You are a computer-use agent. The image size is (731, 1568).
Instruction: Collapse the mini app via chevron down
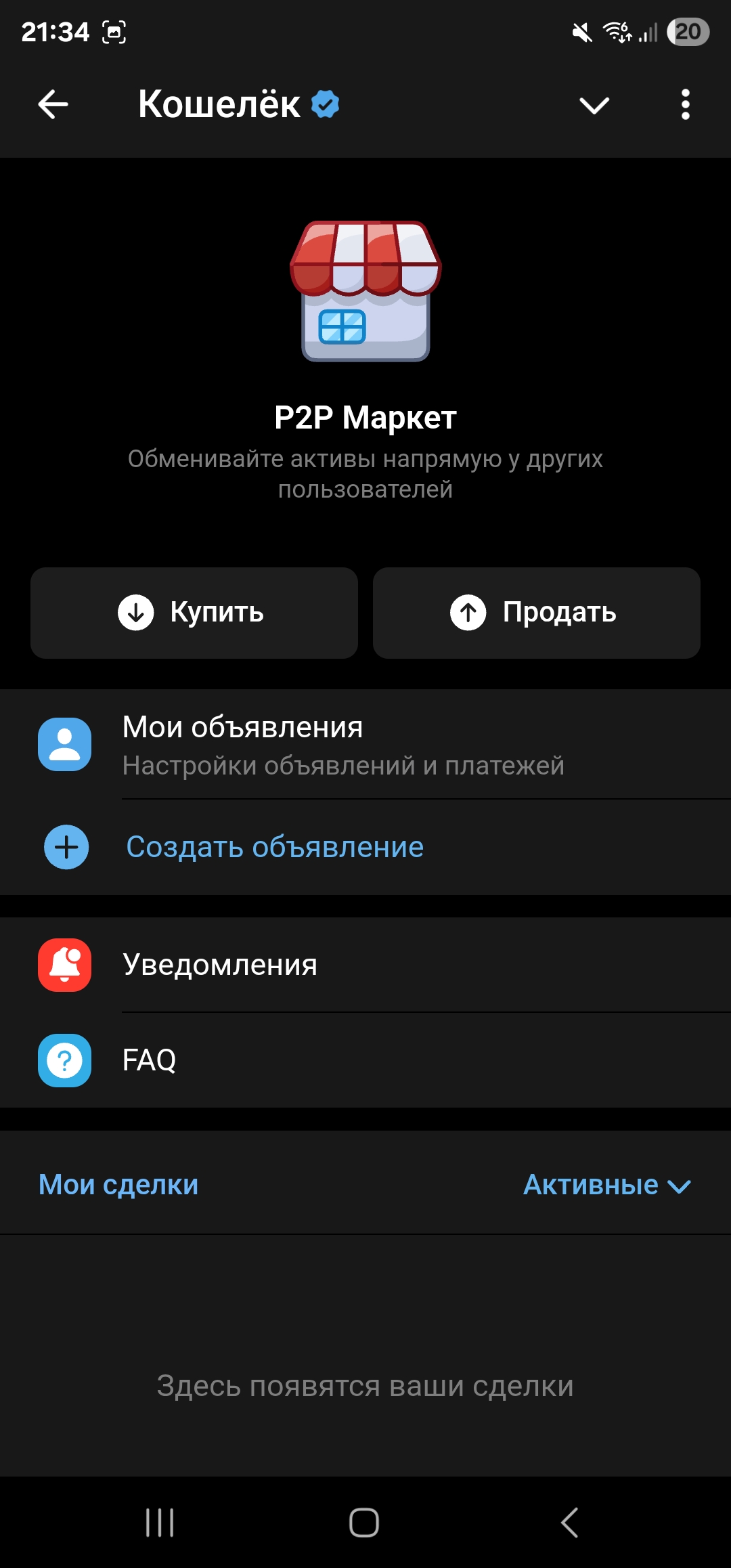pyautogui.click(x=594, y=105)
